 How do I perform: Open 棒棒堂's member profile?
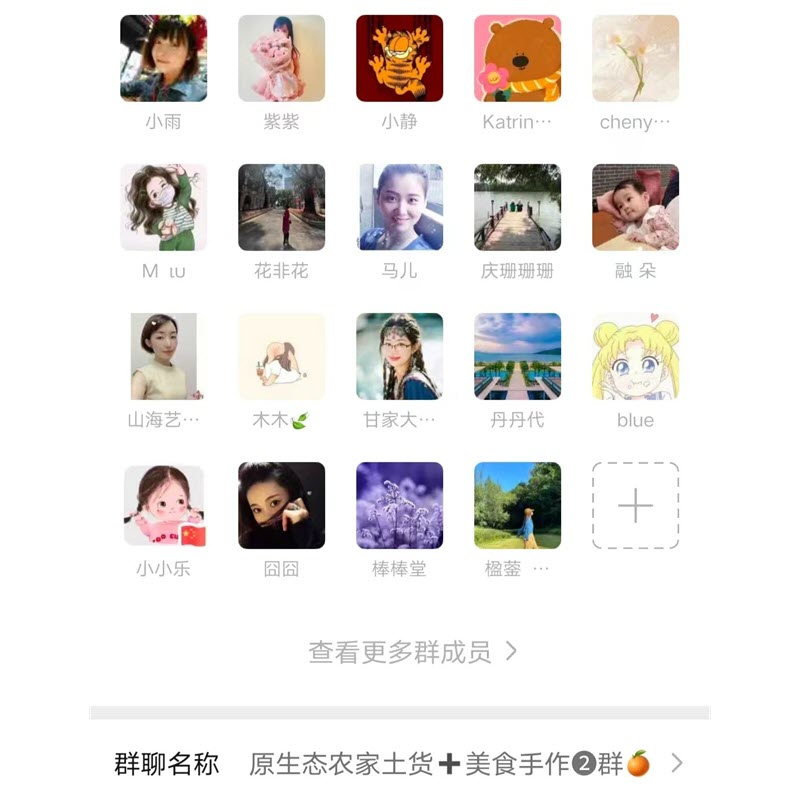pyautogui.click(x=399, y=505)
